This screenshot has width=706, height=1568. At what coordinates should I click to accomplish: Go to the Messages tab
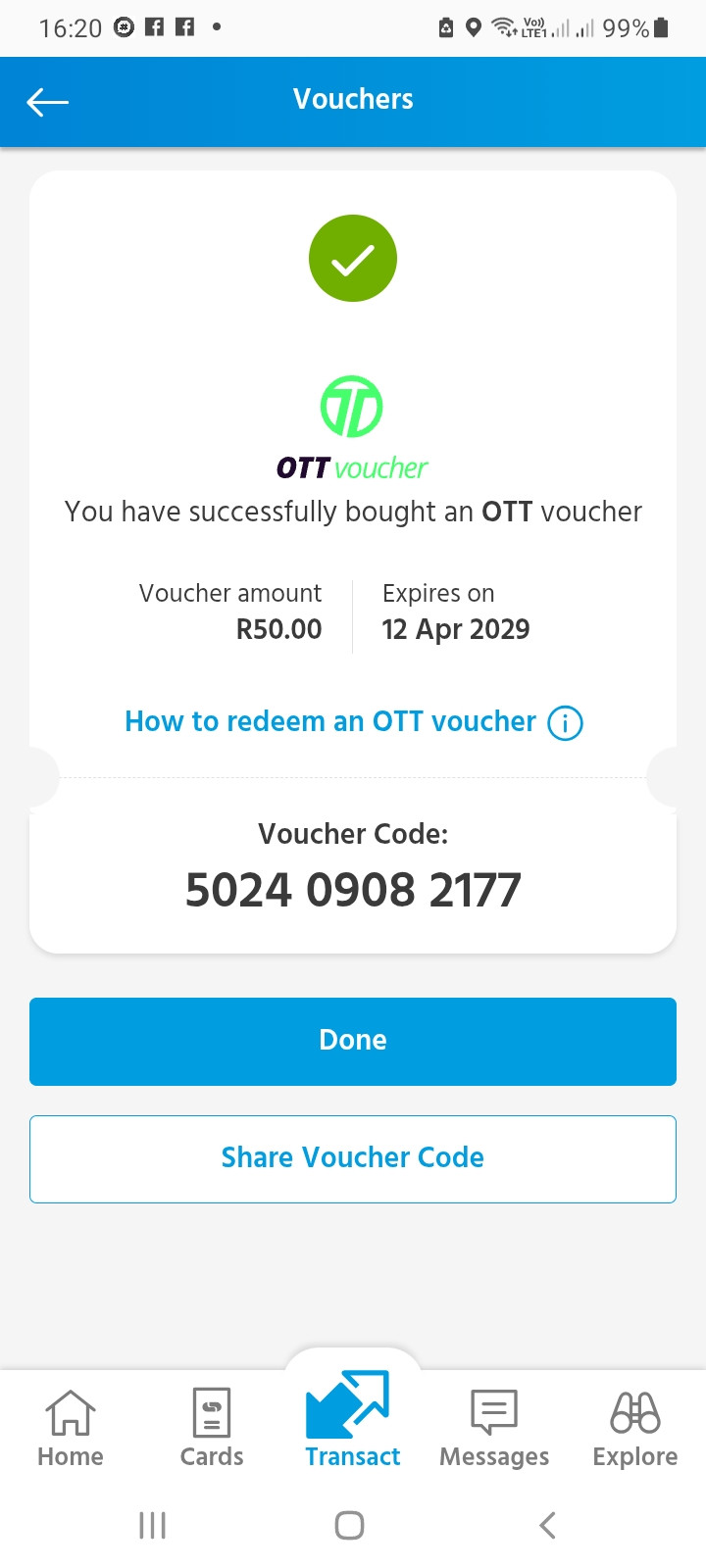(x=494, y=1427)
